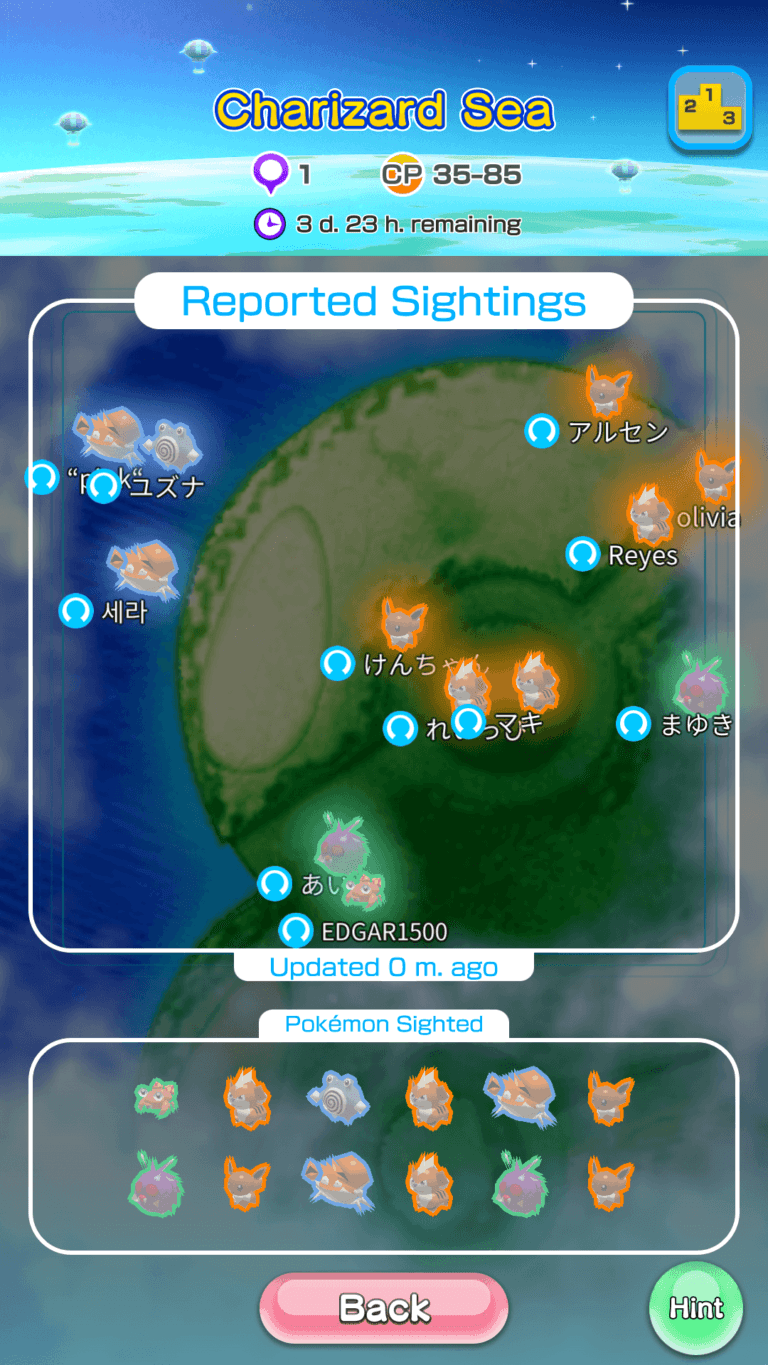Select the sighting marker for まゆき
768x1365 pixels.
(633, 723)
